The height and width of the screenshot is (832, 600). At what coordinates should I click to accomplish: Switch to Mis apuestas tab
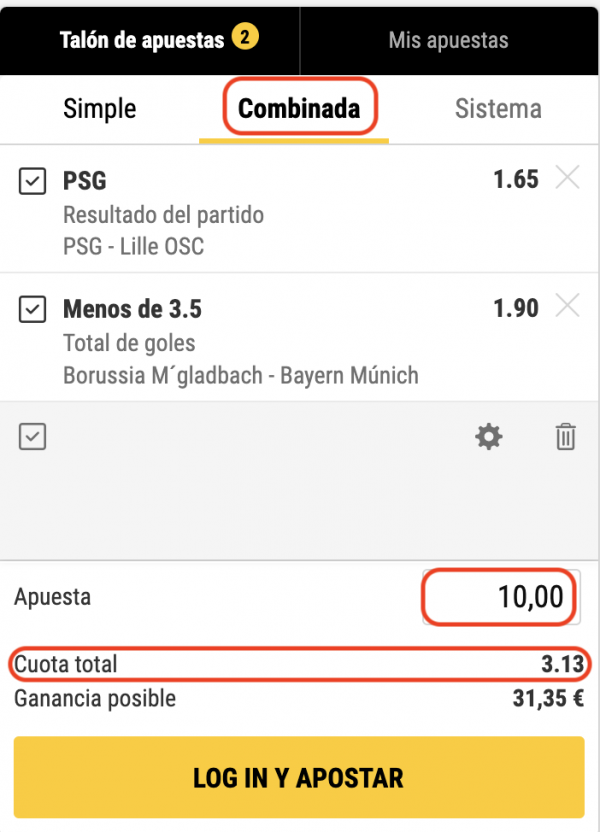click(448, 40)
